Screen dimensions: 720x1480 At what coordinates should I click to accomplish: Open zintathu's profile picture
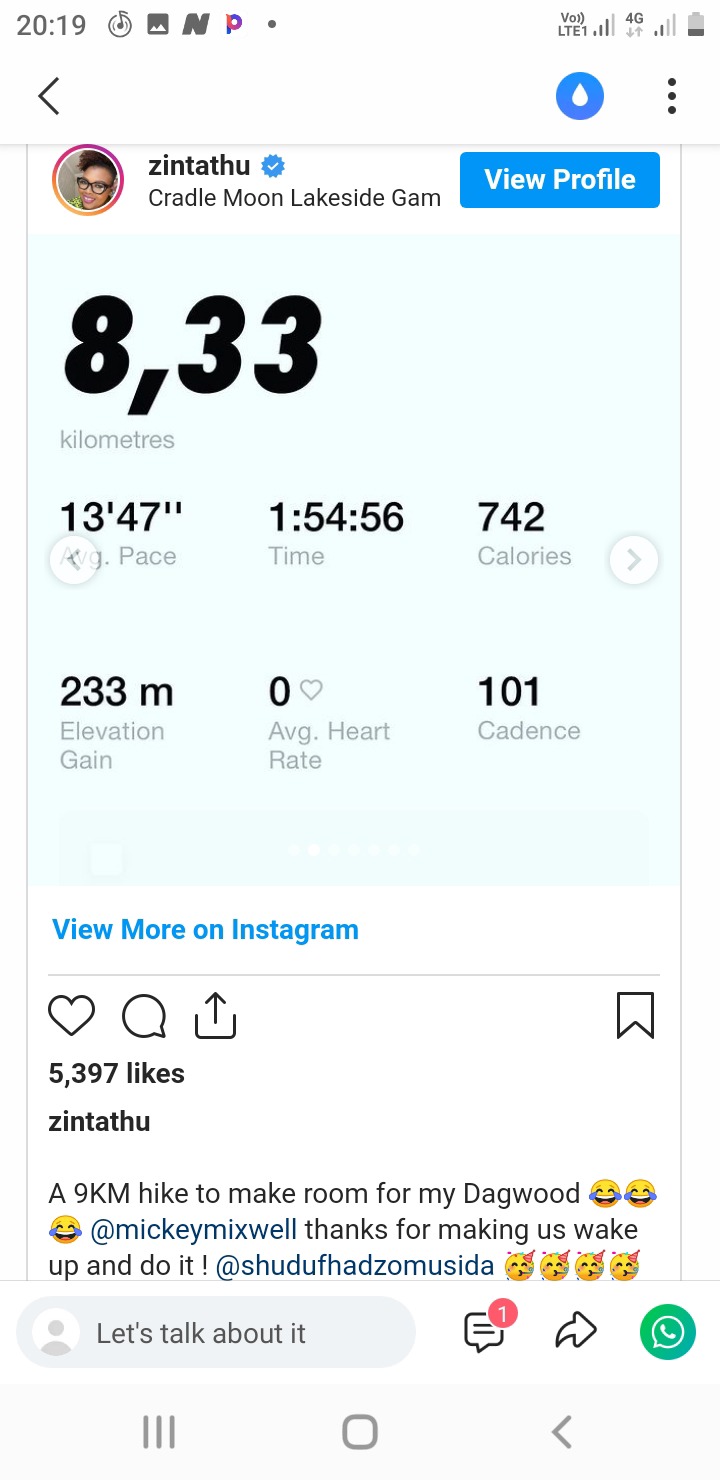[88, 180]
